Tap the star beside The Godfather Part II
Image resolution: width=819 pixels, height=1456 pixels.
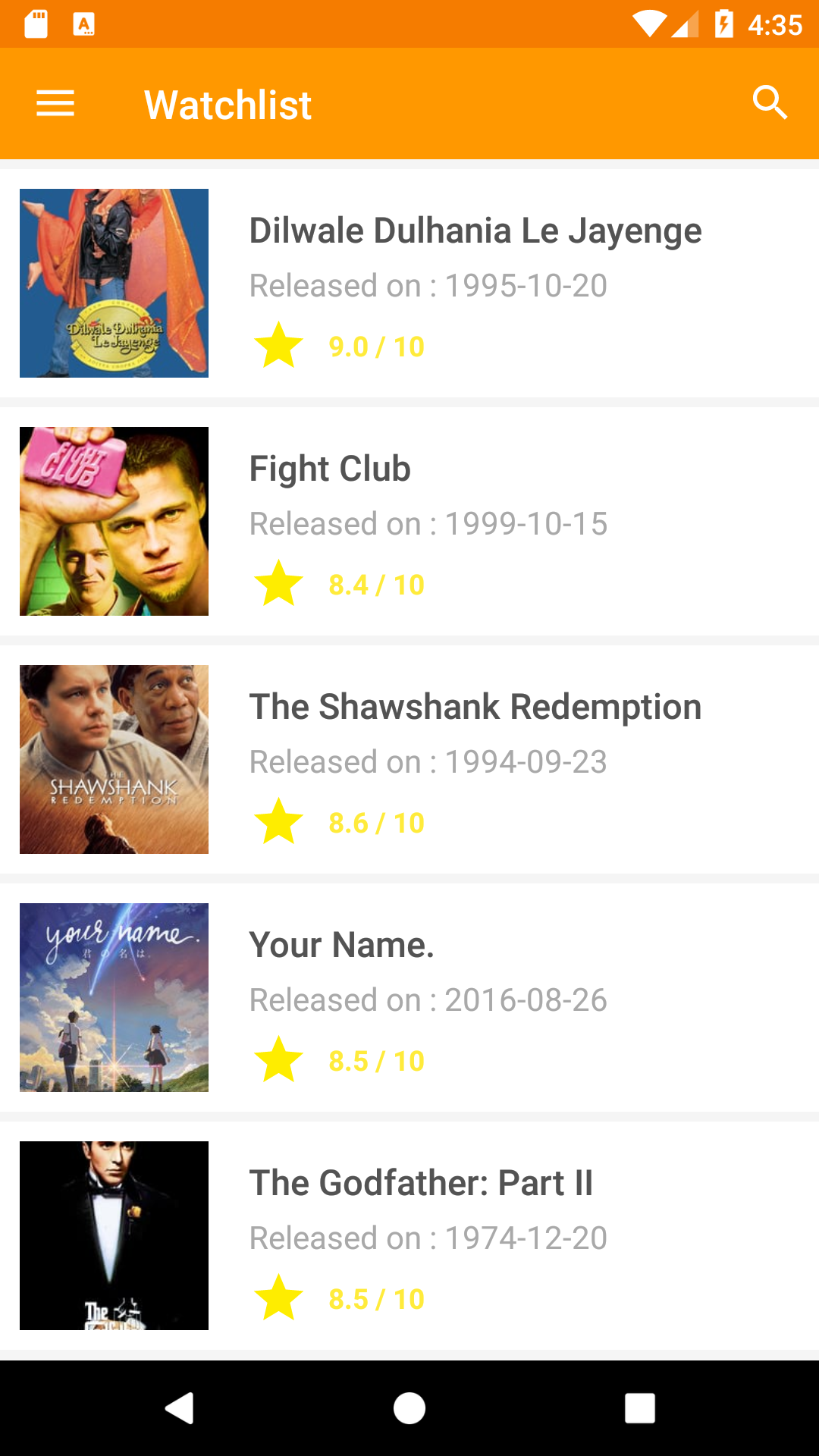(279, 1298)
